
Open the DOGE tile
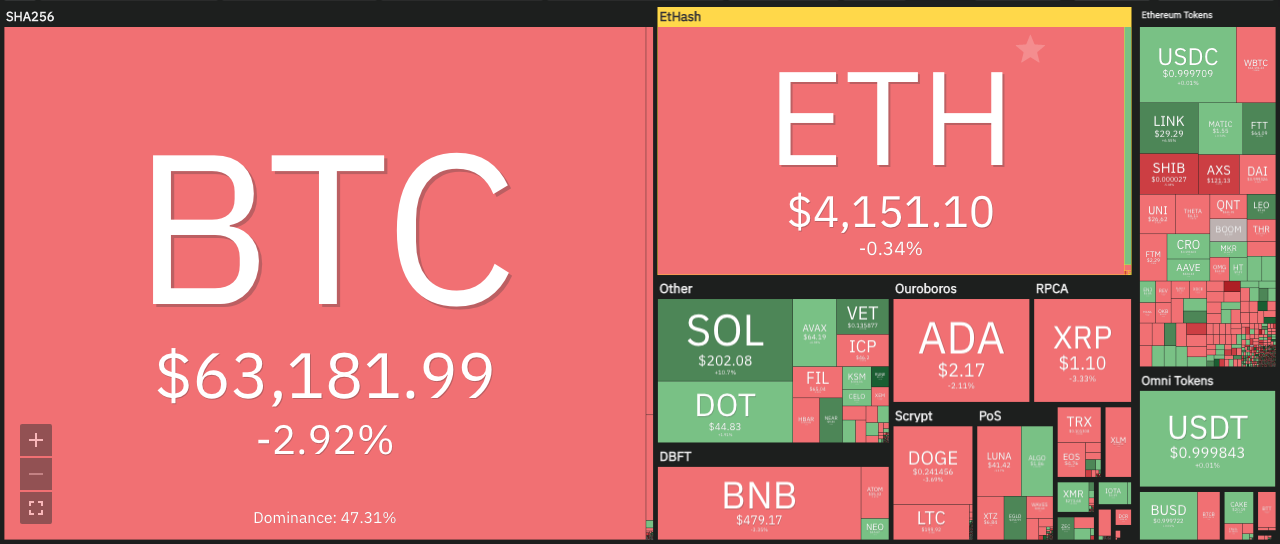[x=932, y=464]
